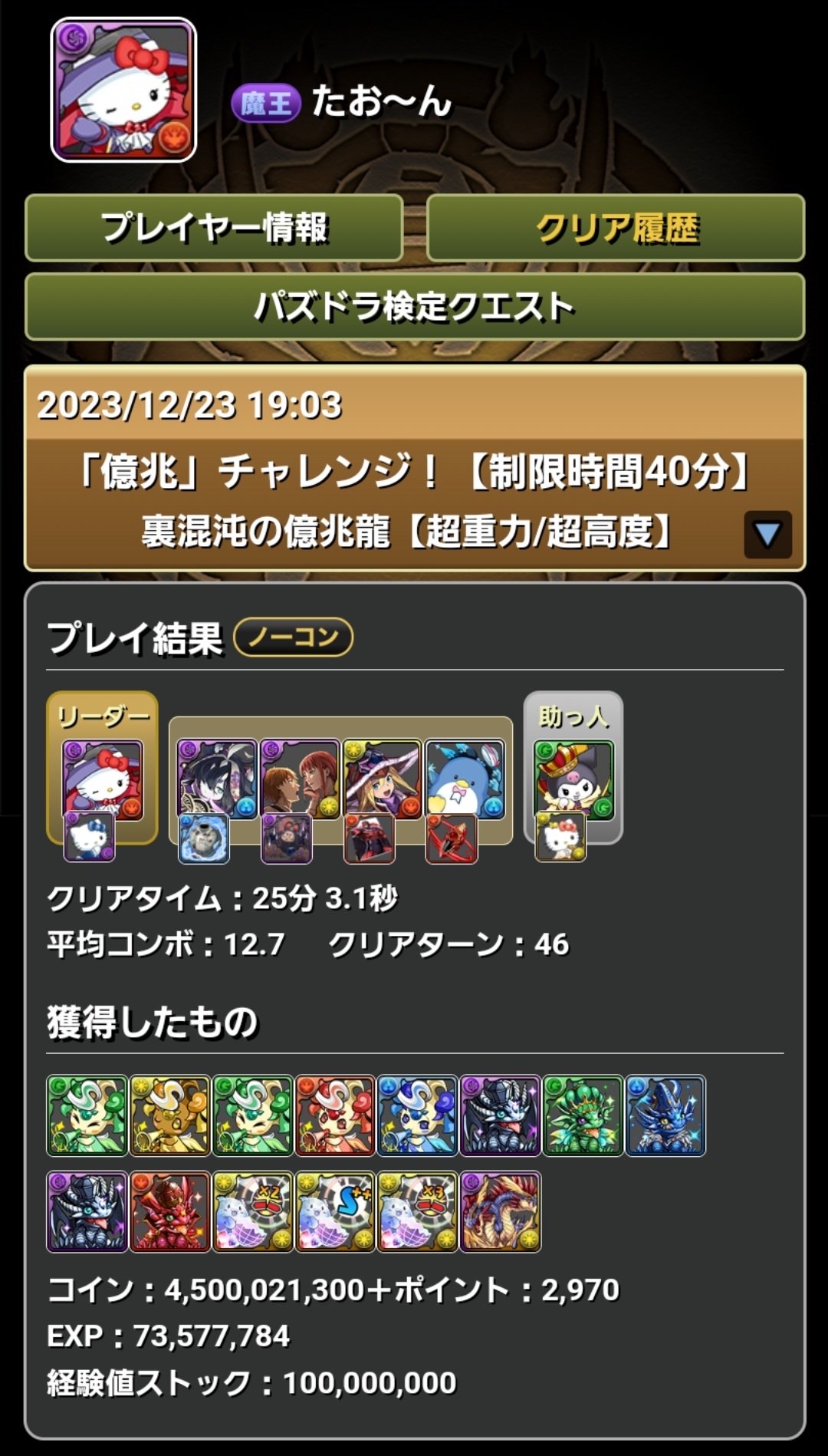Inspect the last obtained dragon reward icon
Image resolution: width=828 pixels, height=1456 pixels.
501,1211
